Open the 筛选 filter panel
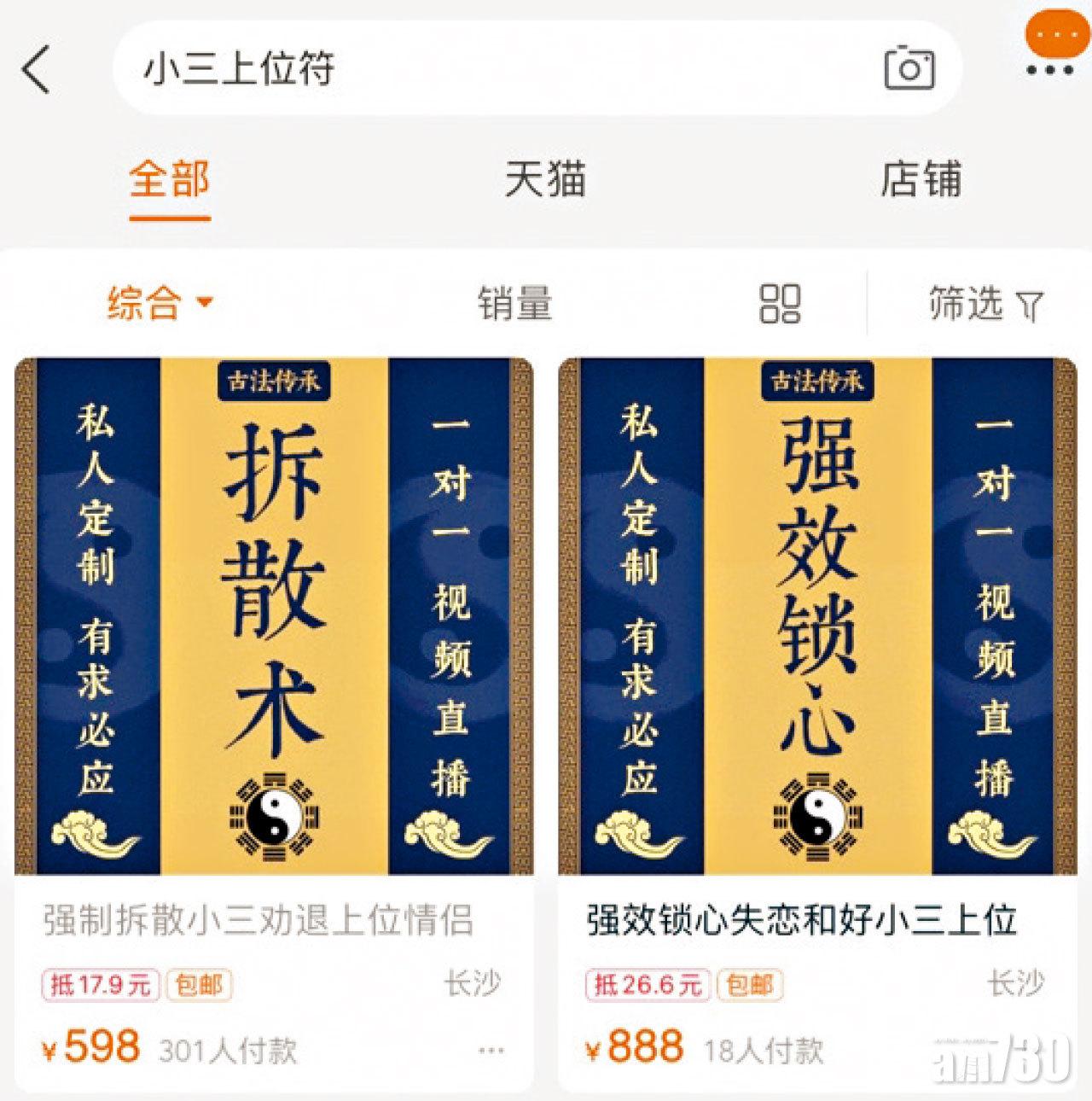 click(985, 304)
